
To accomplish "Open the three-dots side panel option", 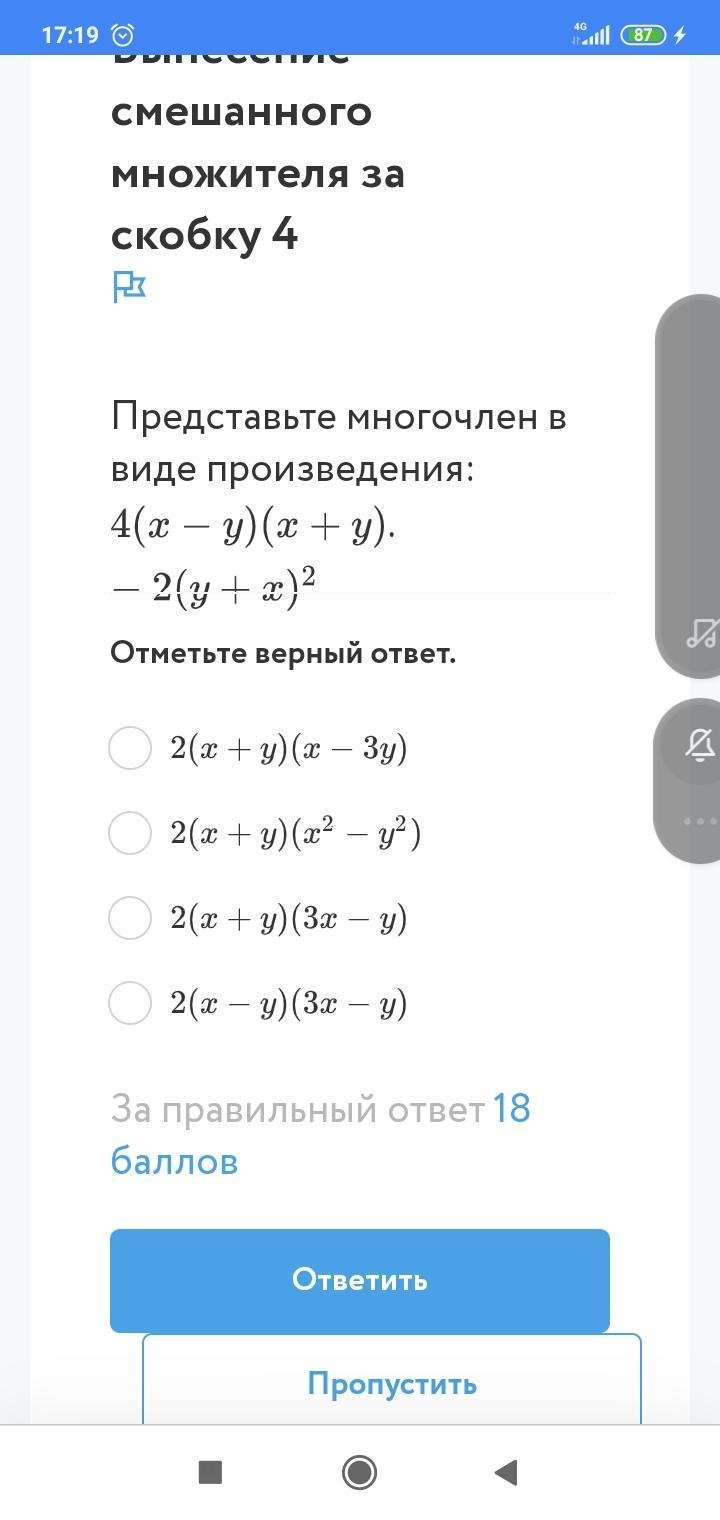I will pos(700,821).
